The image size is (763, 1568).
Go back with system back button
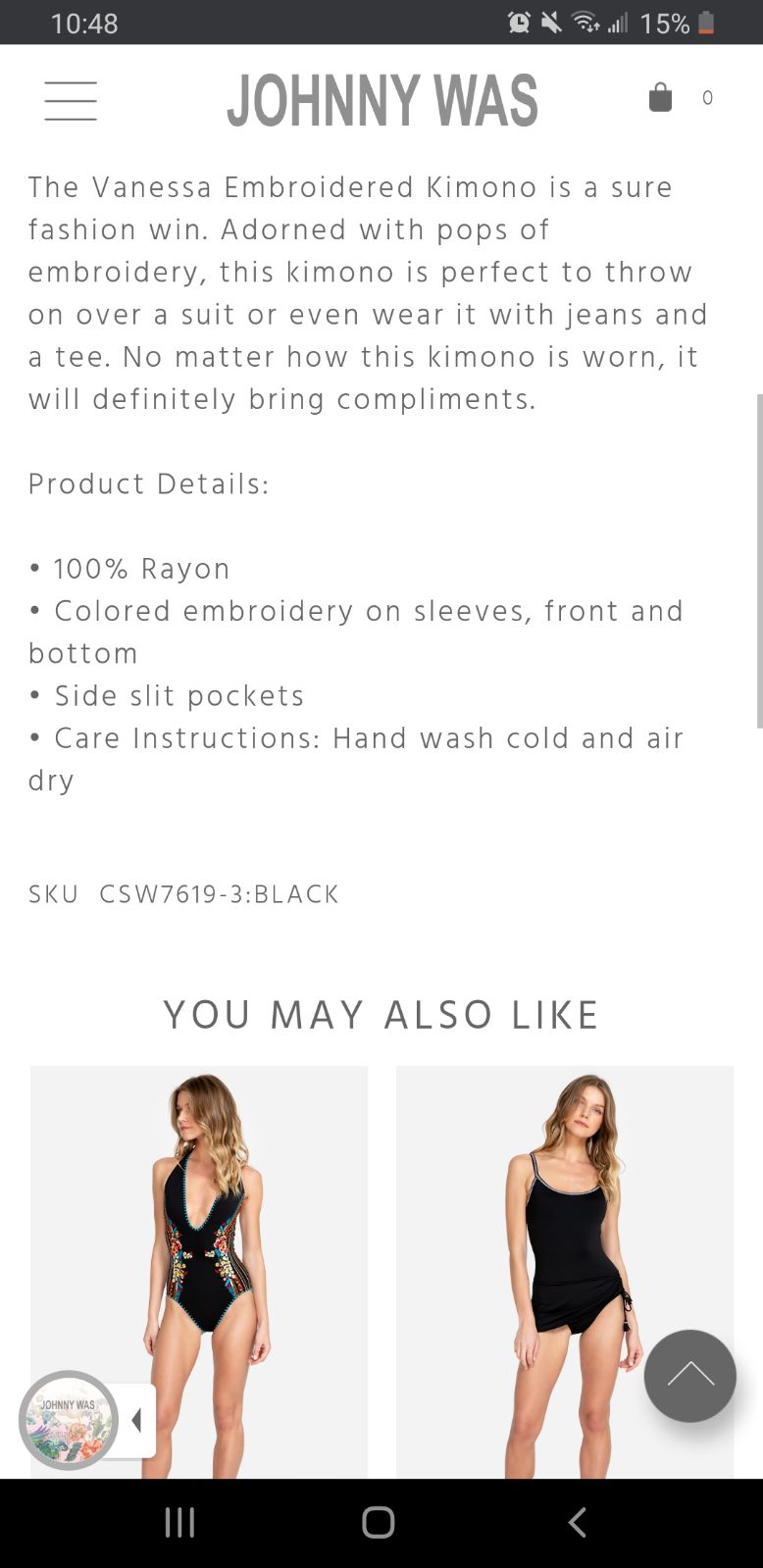pos(578,1522)
